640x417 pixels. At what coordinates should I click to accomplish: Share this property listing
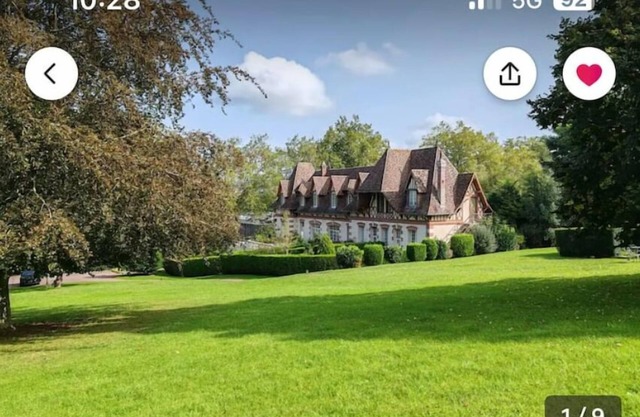(510, 74)
